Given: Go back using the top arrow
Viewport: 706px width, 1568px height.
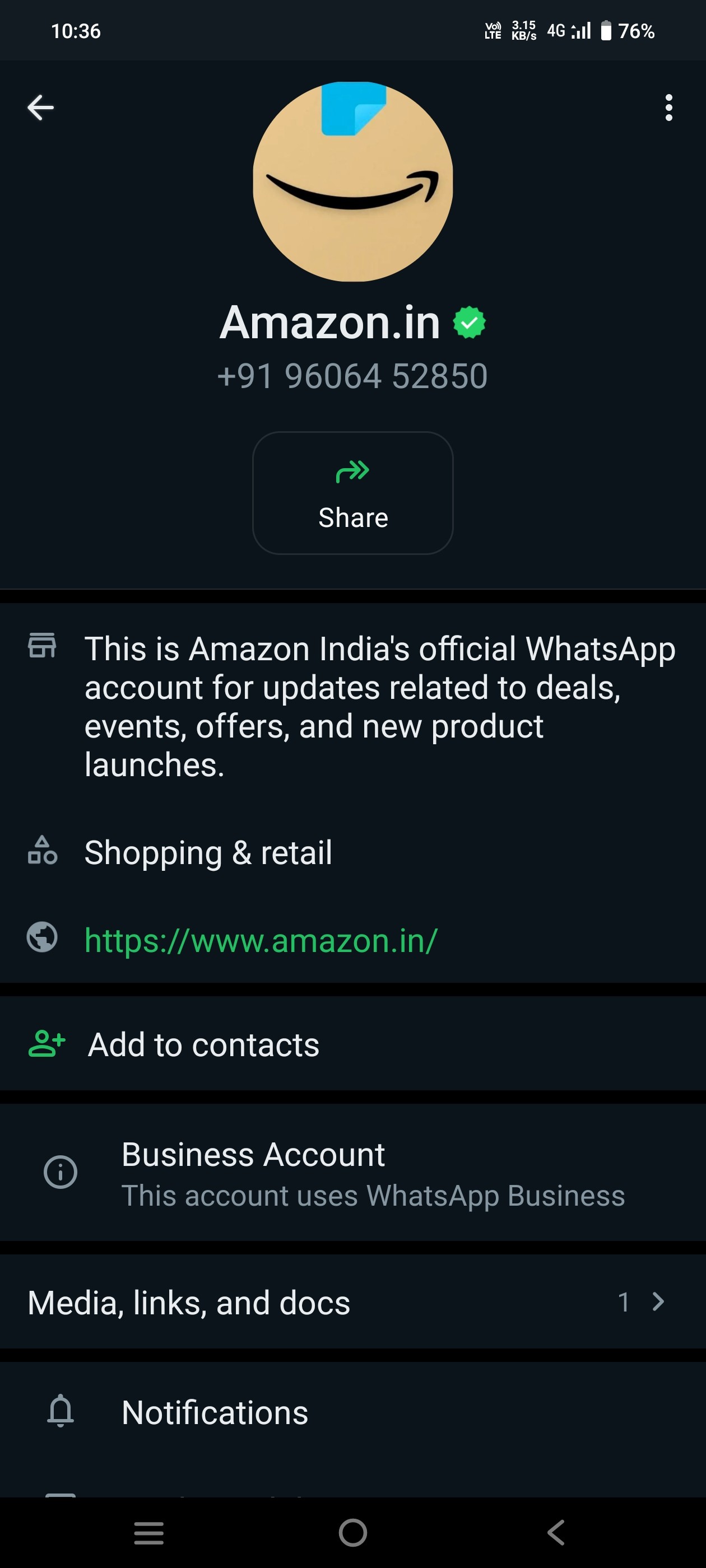Looking at the screenshot, I should pos(41,108).
